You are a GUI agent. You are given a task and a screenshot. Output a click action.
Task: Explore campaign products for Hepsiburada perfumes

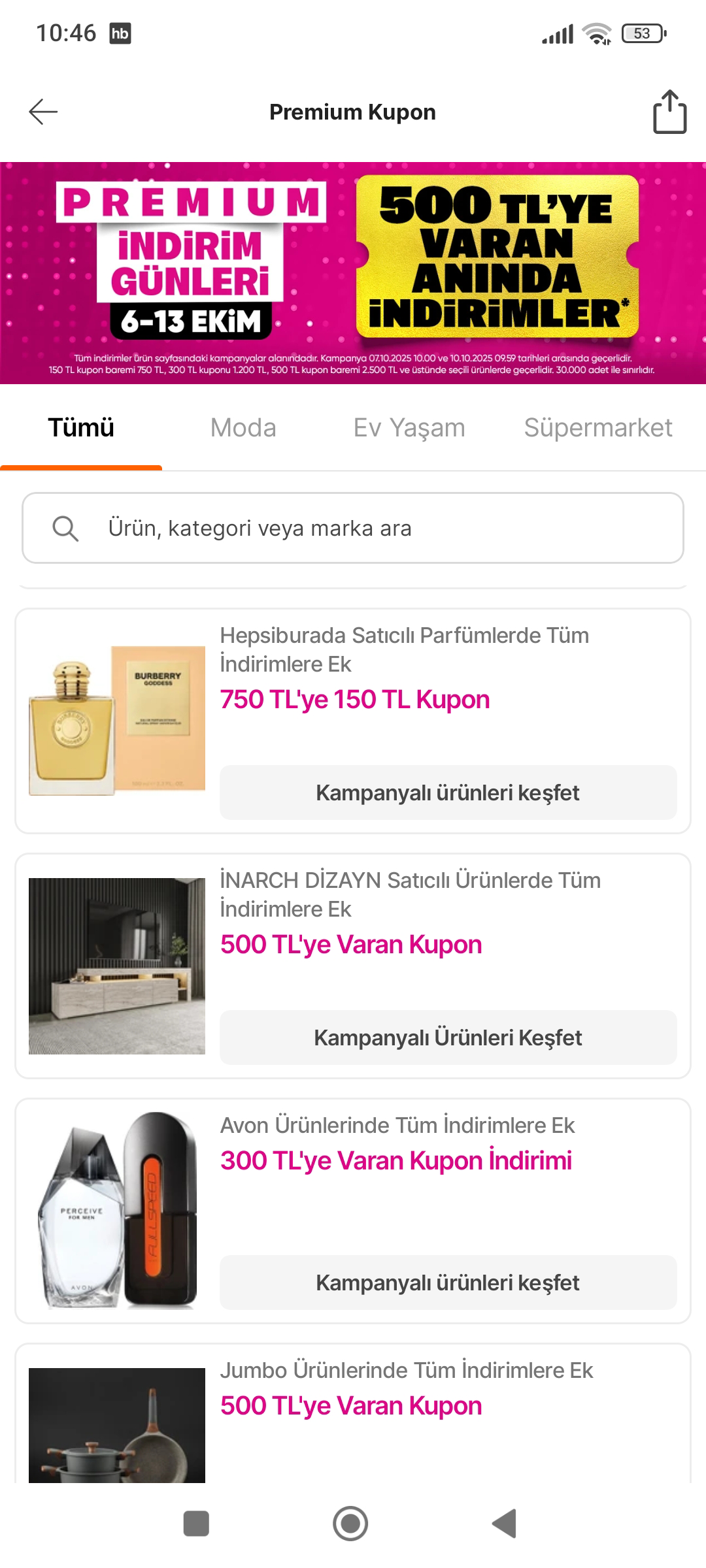[x=448, y=792]
